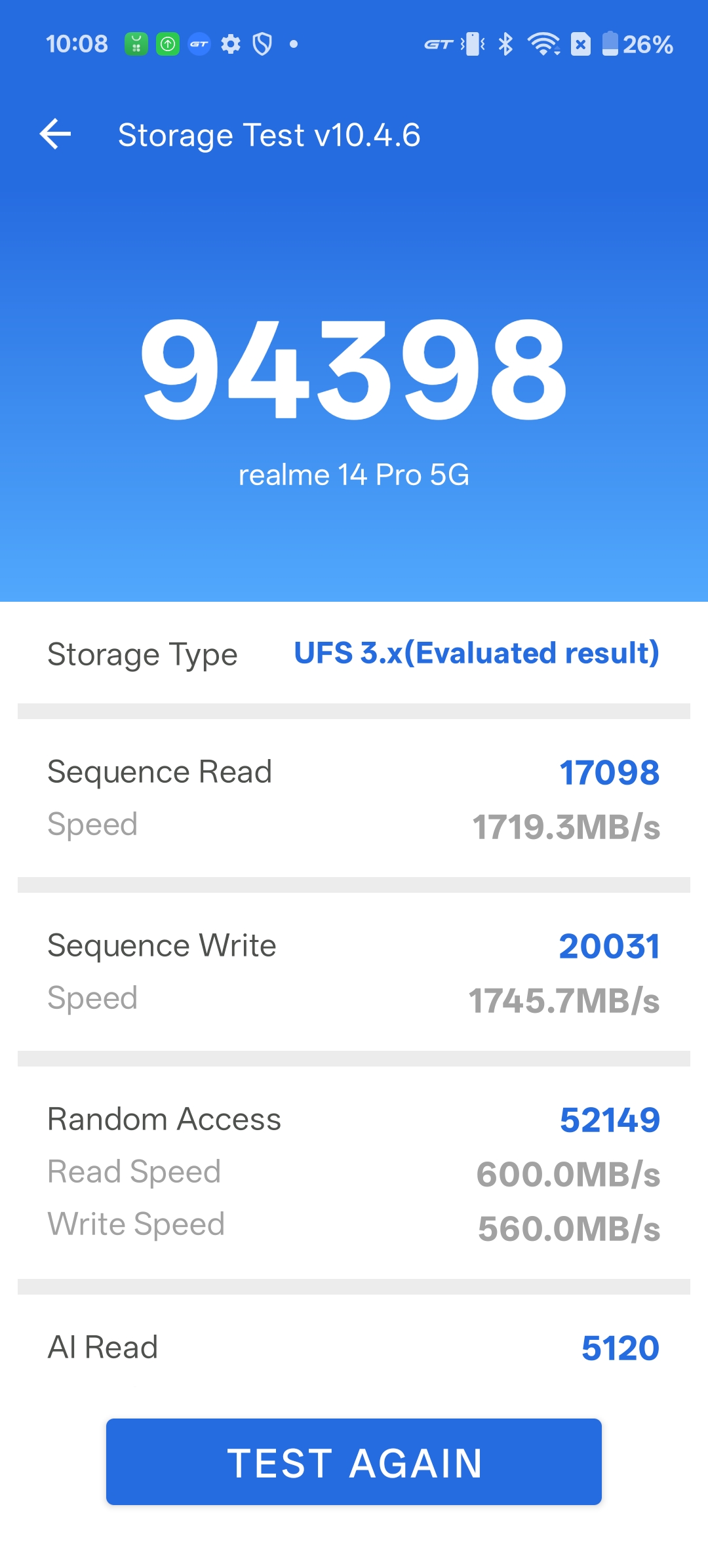The image size is (708, 1568).
Task: Go back using the top-left arrow
Action: (x=55, y=134)
